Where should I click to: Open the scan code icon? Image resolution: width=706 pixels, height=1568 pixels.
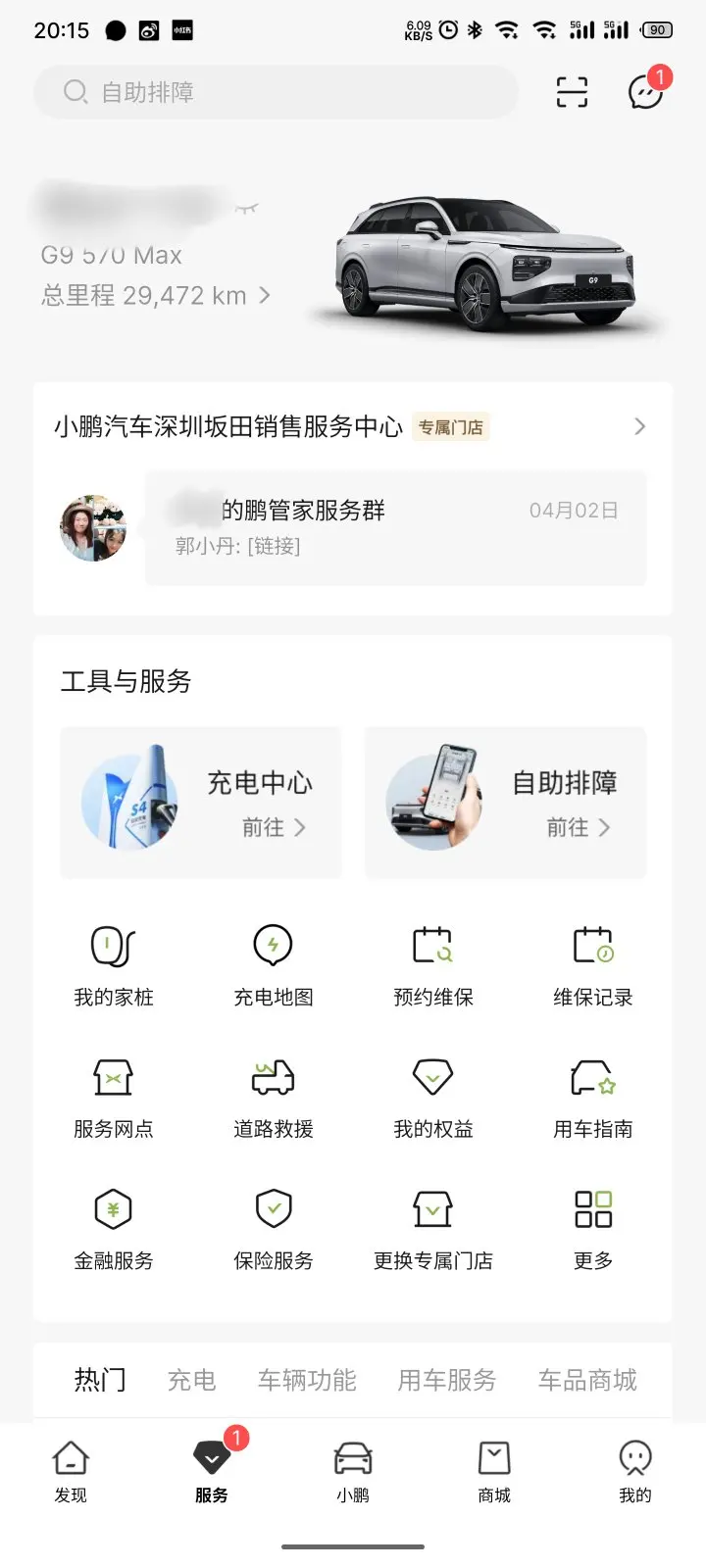click(x=572, y=92)
